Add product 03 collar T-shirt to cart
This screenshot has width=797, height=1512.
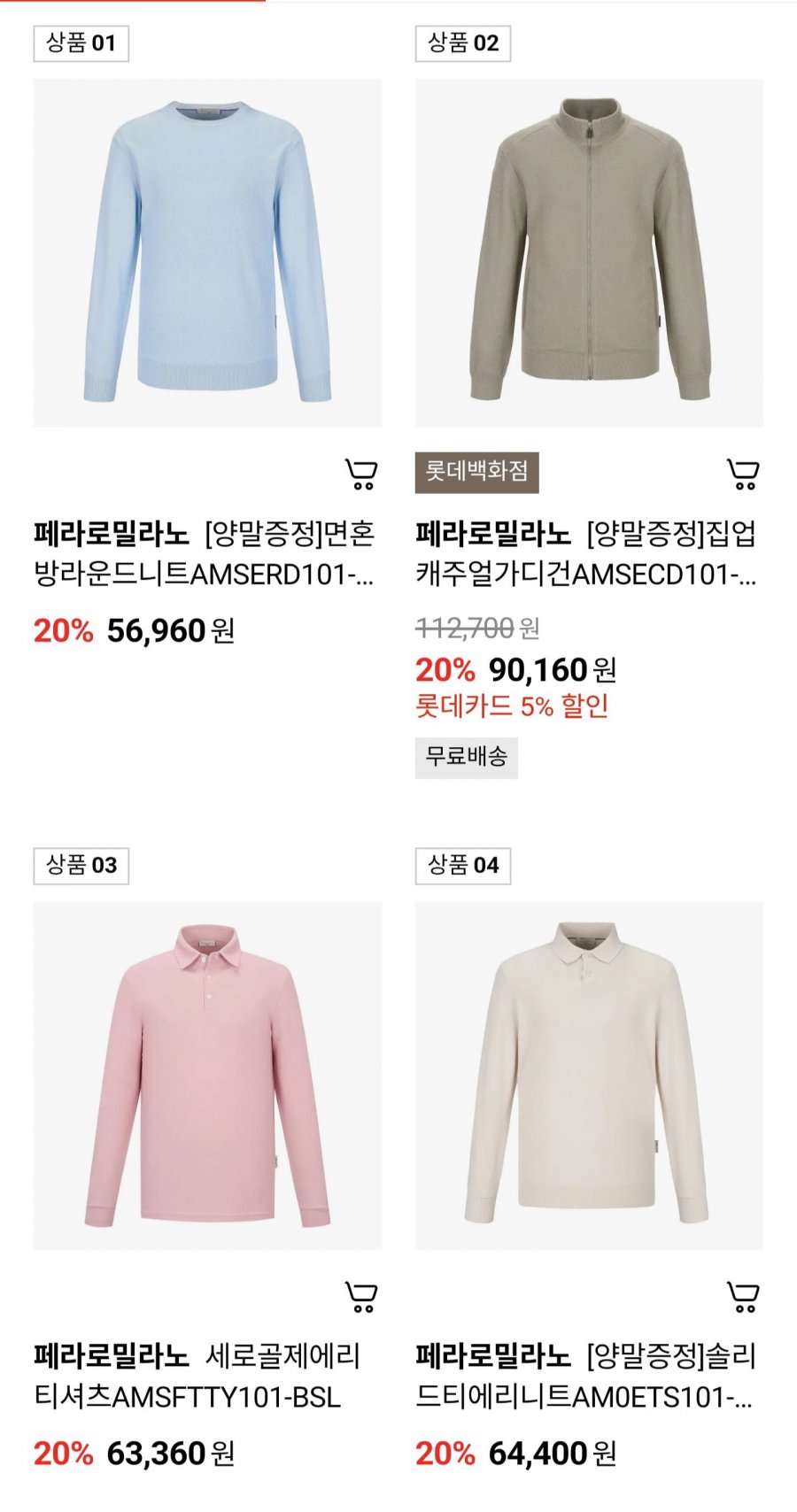[360, 1297]
